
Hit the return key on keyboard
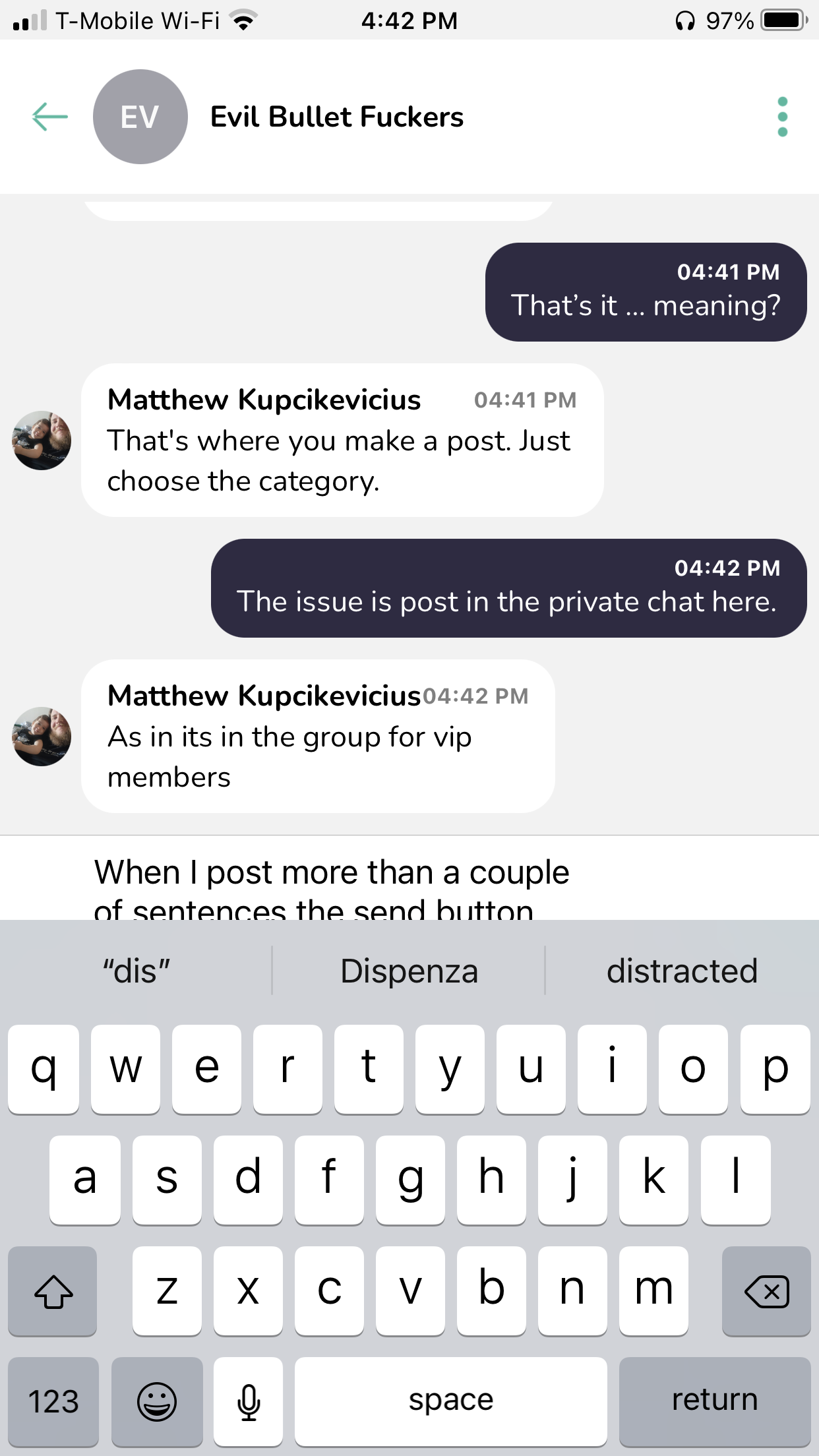tap(714, 1400)
